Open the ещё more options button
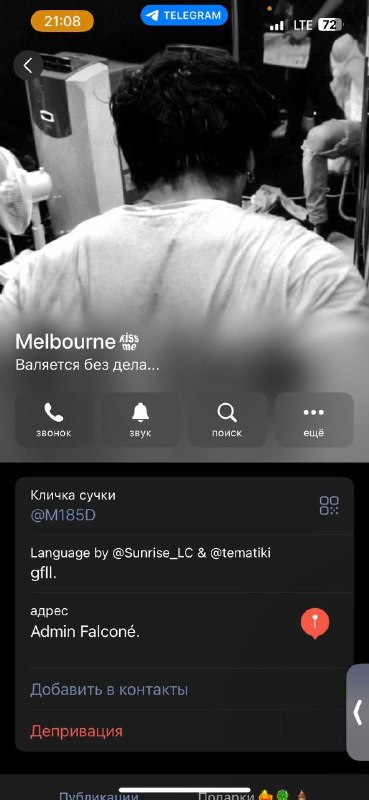The image size is (369, 800). [x=314, y=420]
